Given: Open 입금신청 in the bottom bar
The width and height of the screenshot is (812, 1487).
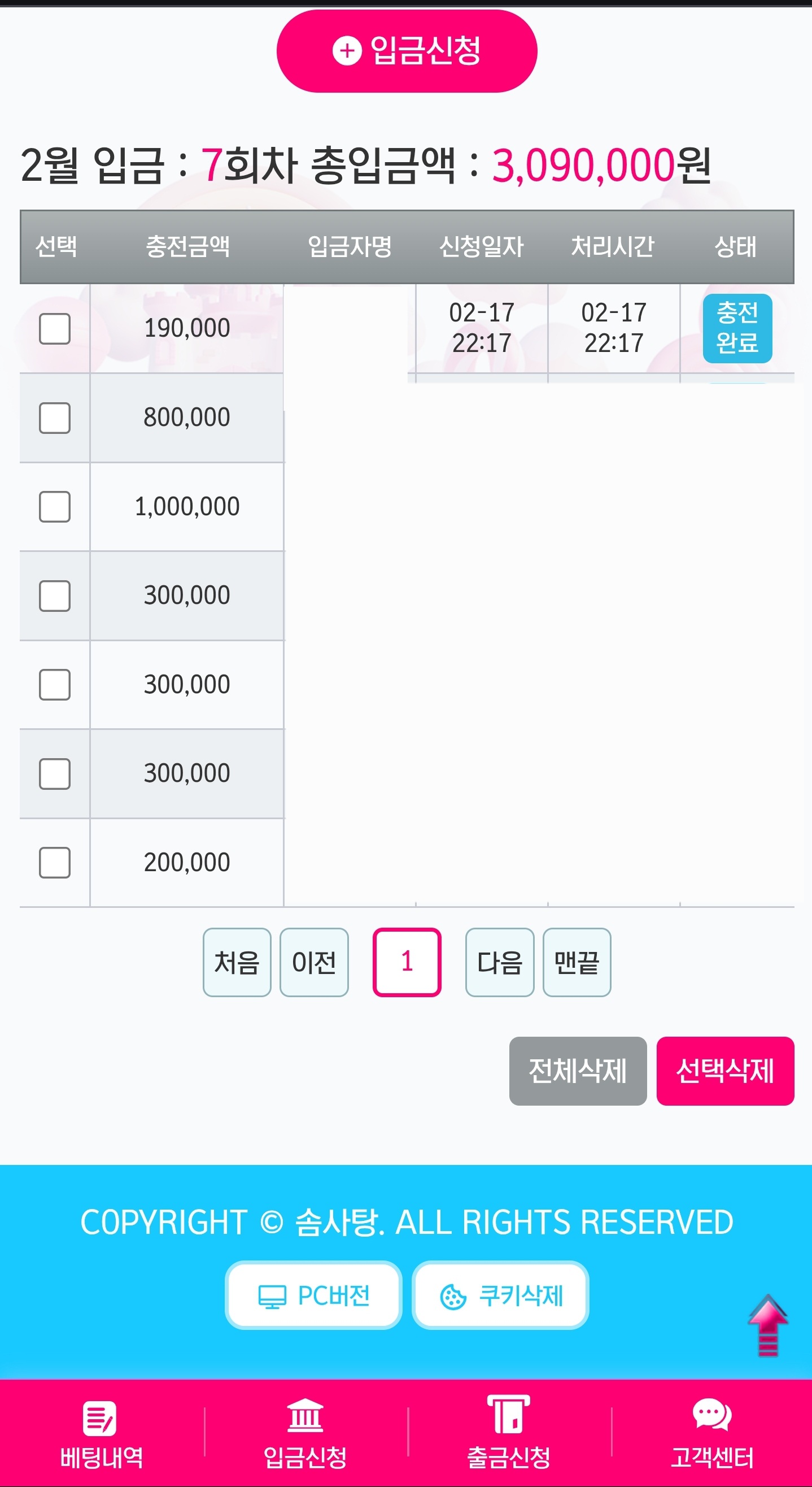Looking at the screenshot, I should (305, 1434).
